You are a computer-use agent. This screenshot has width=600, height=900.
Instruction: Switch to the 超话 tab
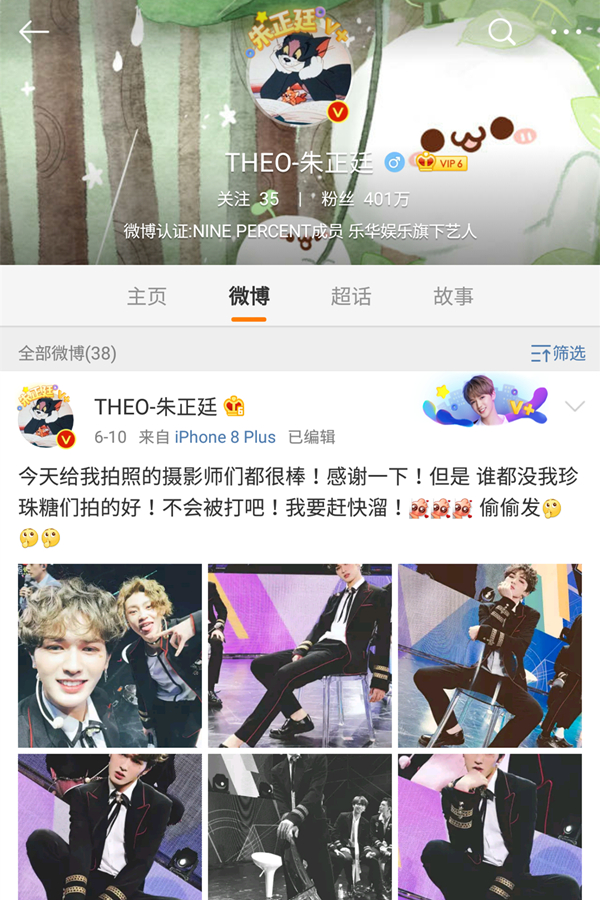[350, 296]
